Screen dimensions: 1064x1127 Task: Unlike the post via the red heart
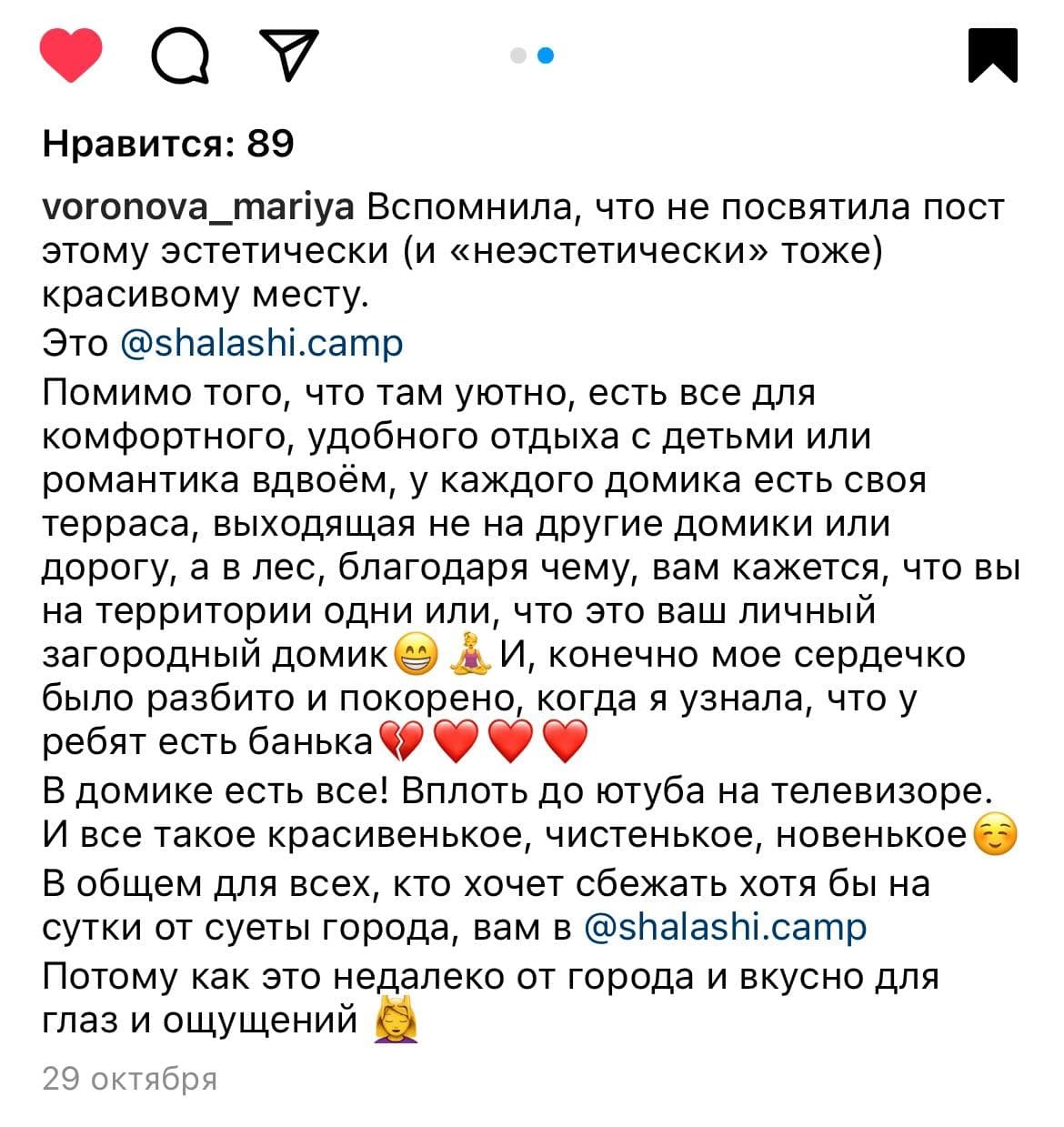tap(72, 55)
